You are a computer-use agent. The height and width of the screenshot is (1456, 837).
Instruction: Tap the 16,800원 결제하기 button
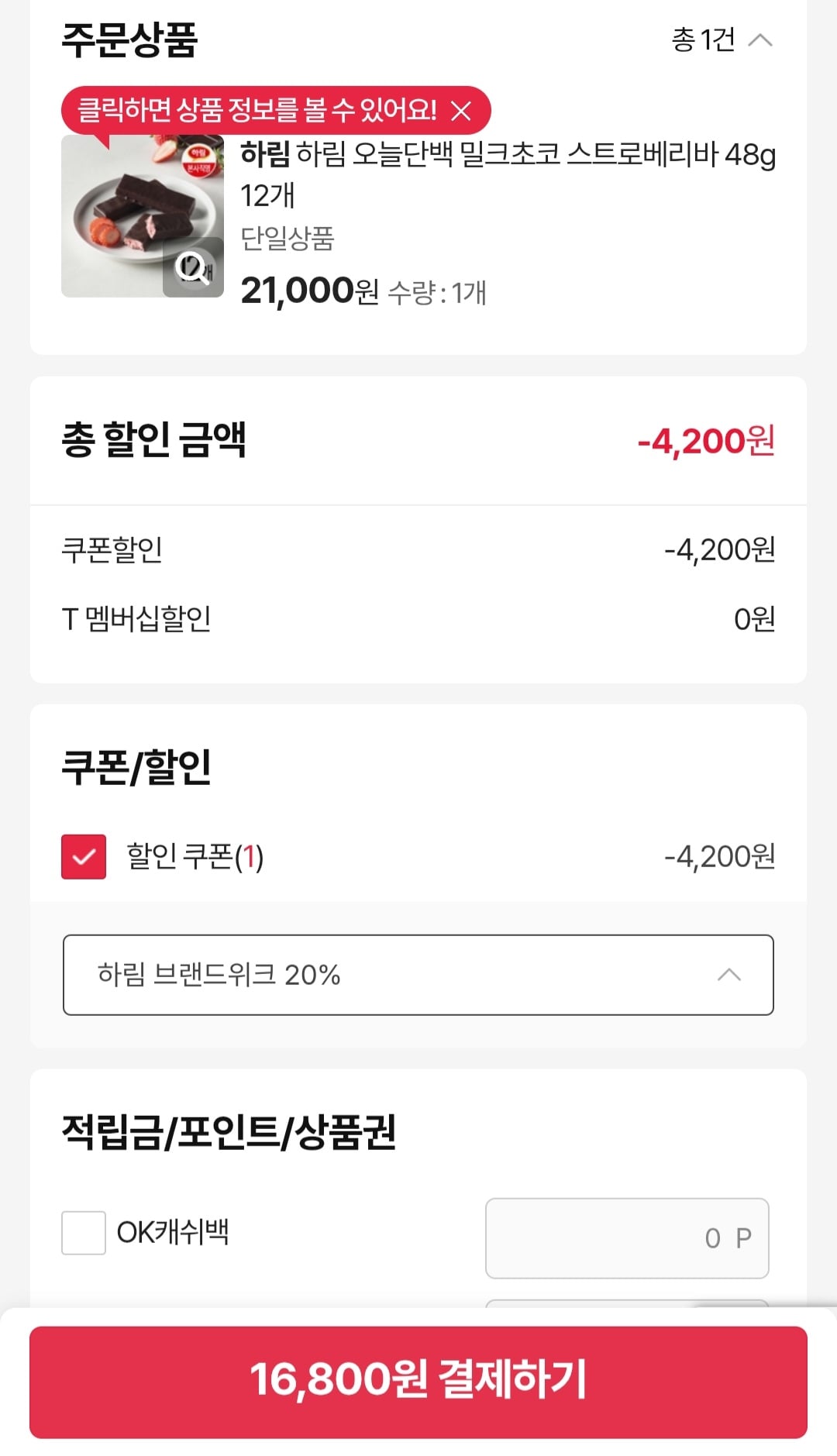click(418, 1382)
